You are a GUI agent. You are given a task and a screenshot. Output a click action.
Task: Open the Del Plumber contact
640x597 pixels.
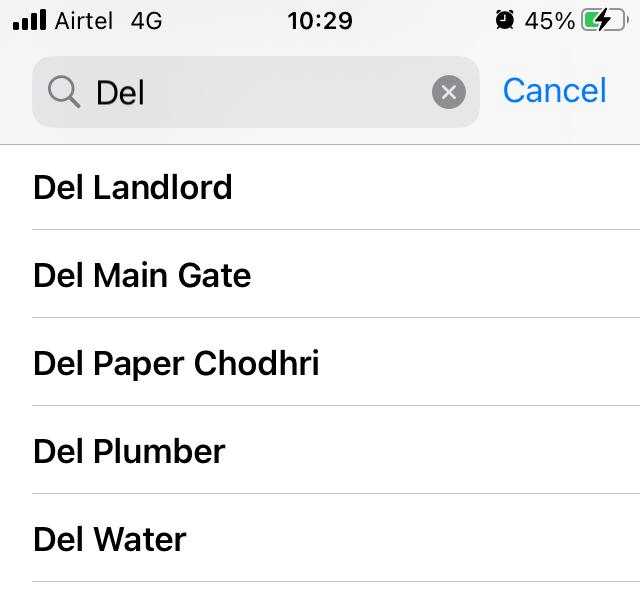point(129,451)
